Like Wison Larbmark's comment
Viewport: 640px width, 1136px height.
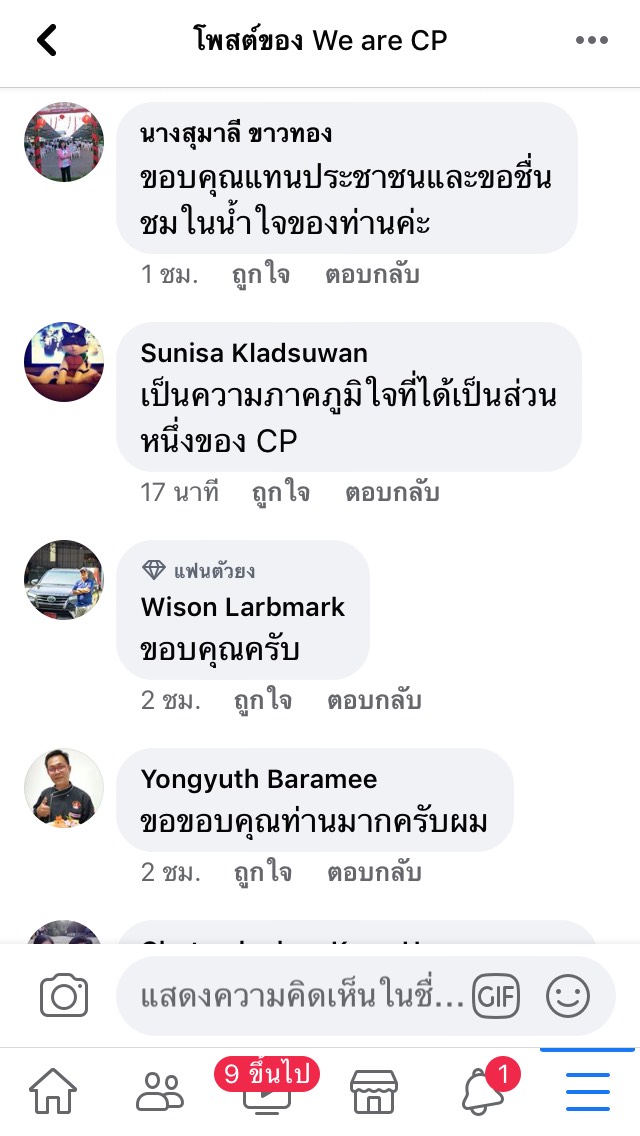[263, 701]
